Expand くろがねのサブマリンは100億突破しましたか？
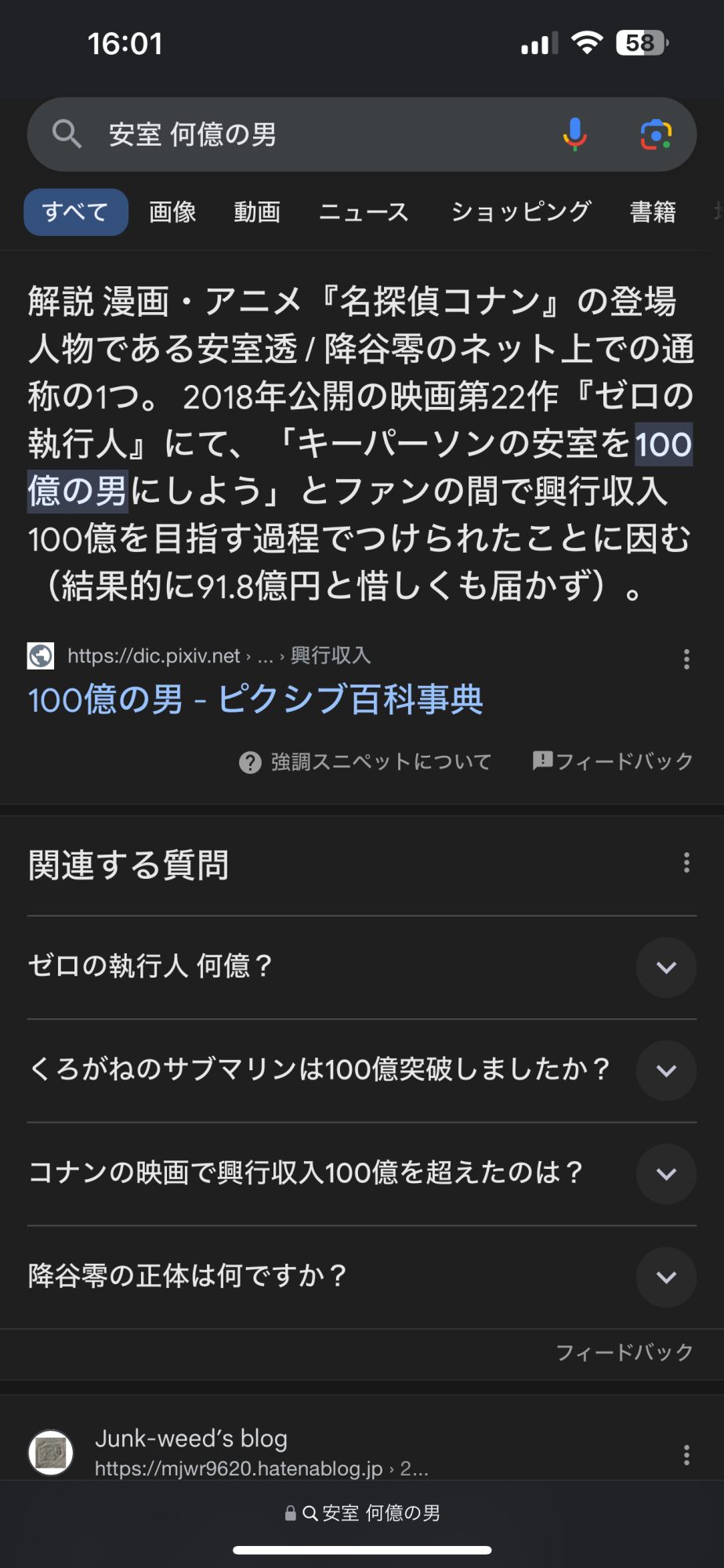The image size is (724, 1568). (666, 1071)
